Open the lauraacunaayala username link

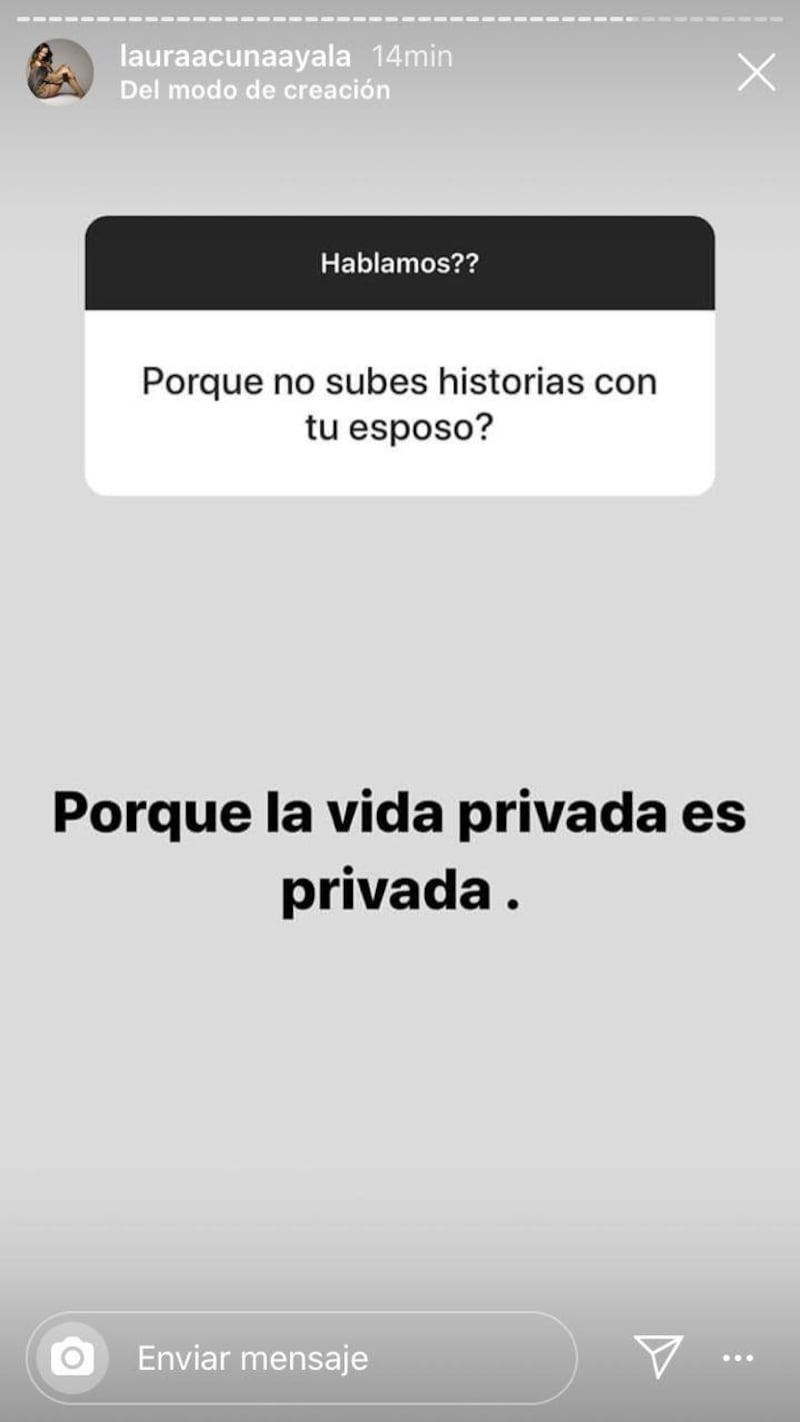(235, 57)
